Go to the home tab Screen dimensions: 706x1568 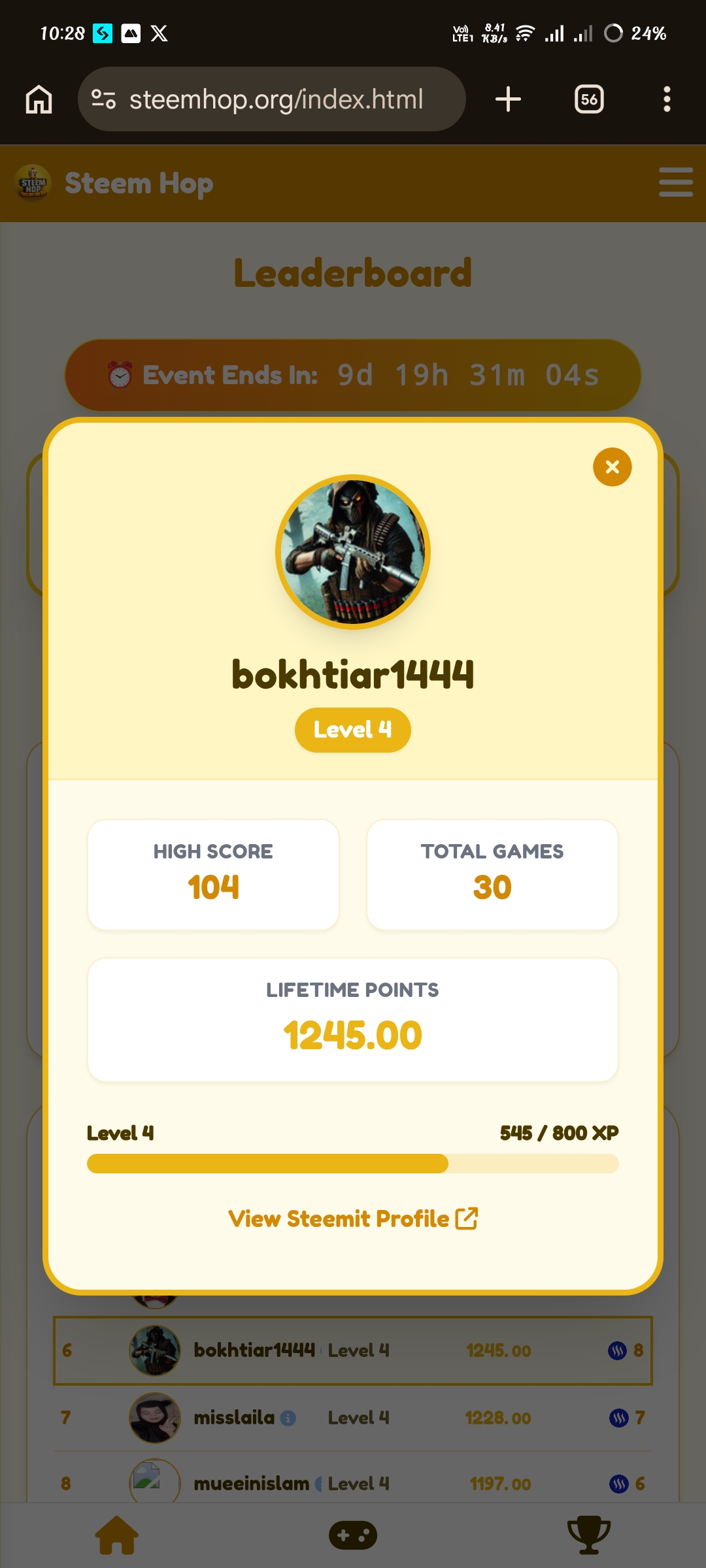click(118, 1535)
